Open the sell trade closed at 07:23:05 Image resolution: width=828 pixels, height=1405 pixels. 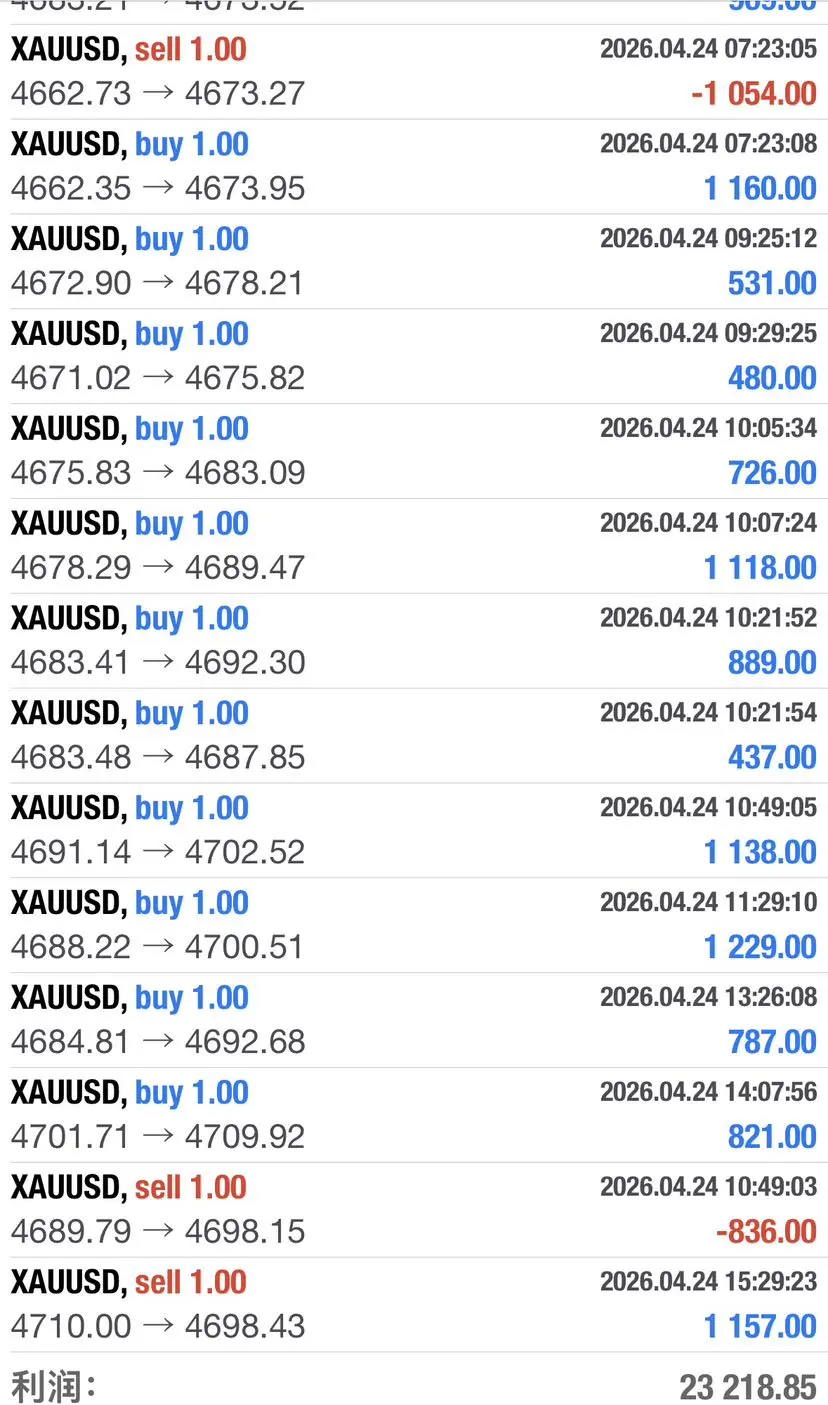tap(414, 72)
